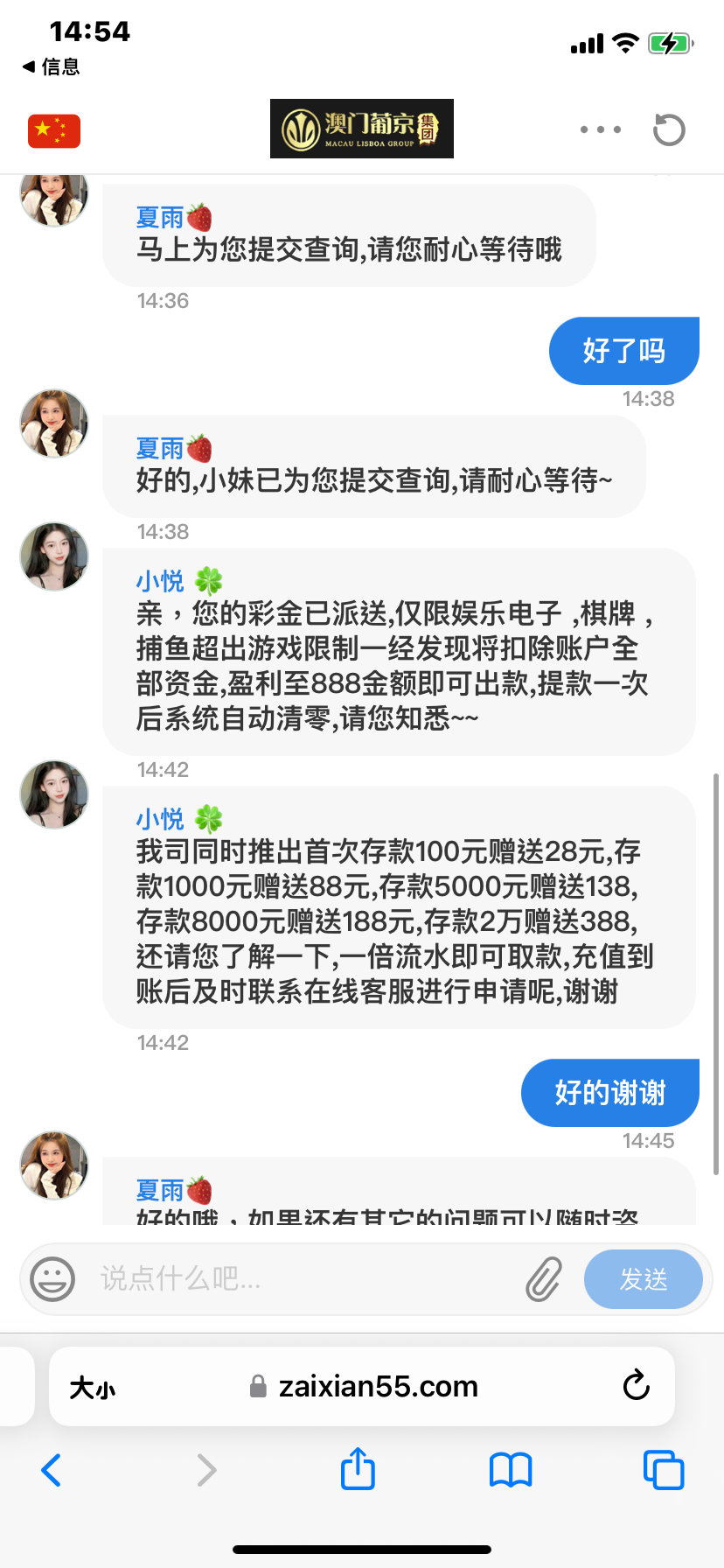724x1568 pixels.
Task: Attach a file with the paperclip
Action: 543,1279
